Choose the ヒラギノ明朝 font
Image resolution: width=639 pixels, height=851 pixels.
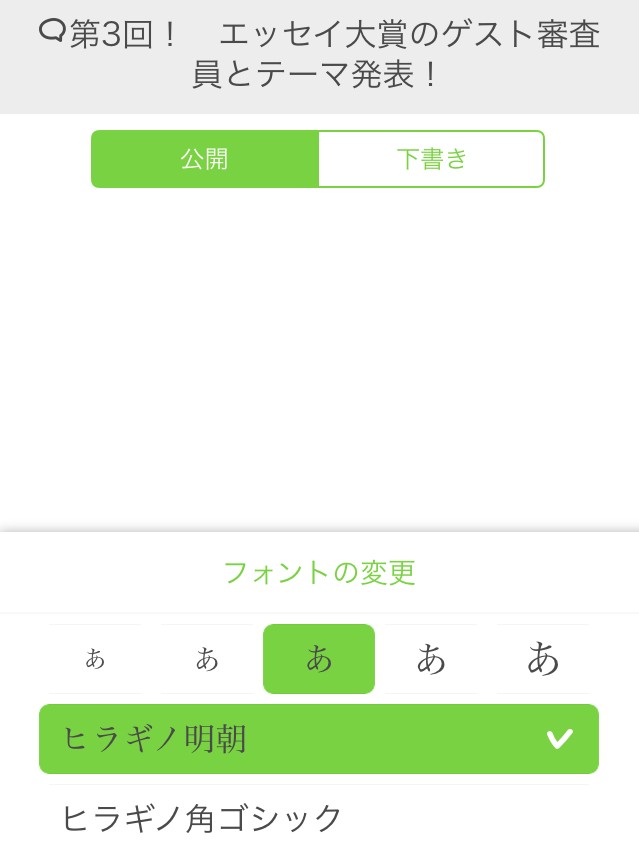318,739
